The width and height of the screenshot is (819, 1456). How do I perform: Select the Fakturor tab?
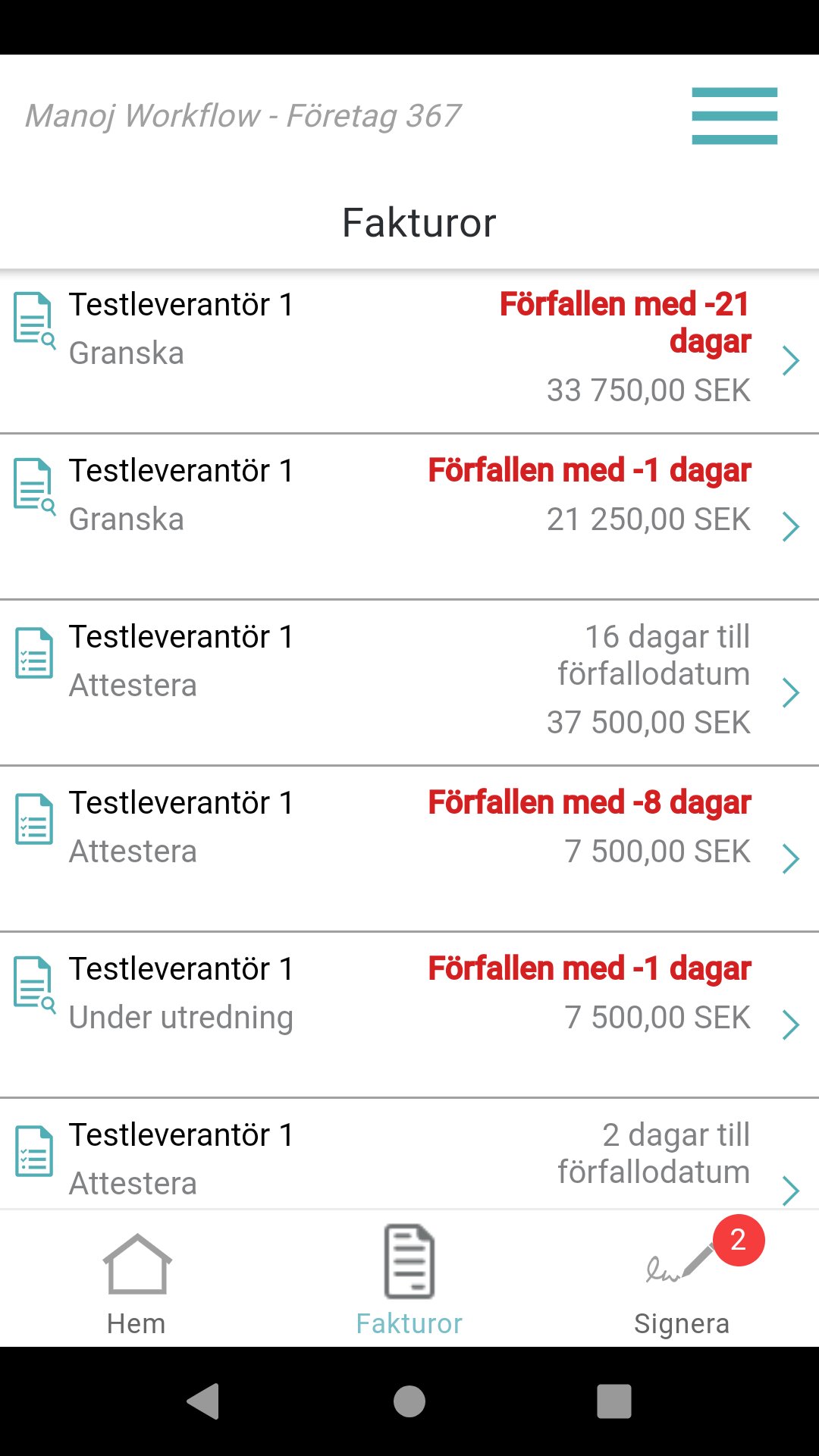tap(409, 1283)
